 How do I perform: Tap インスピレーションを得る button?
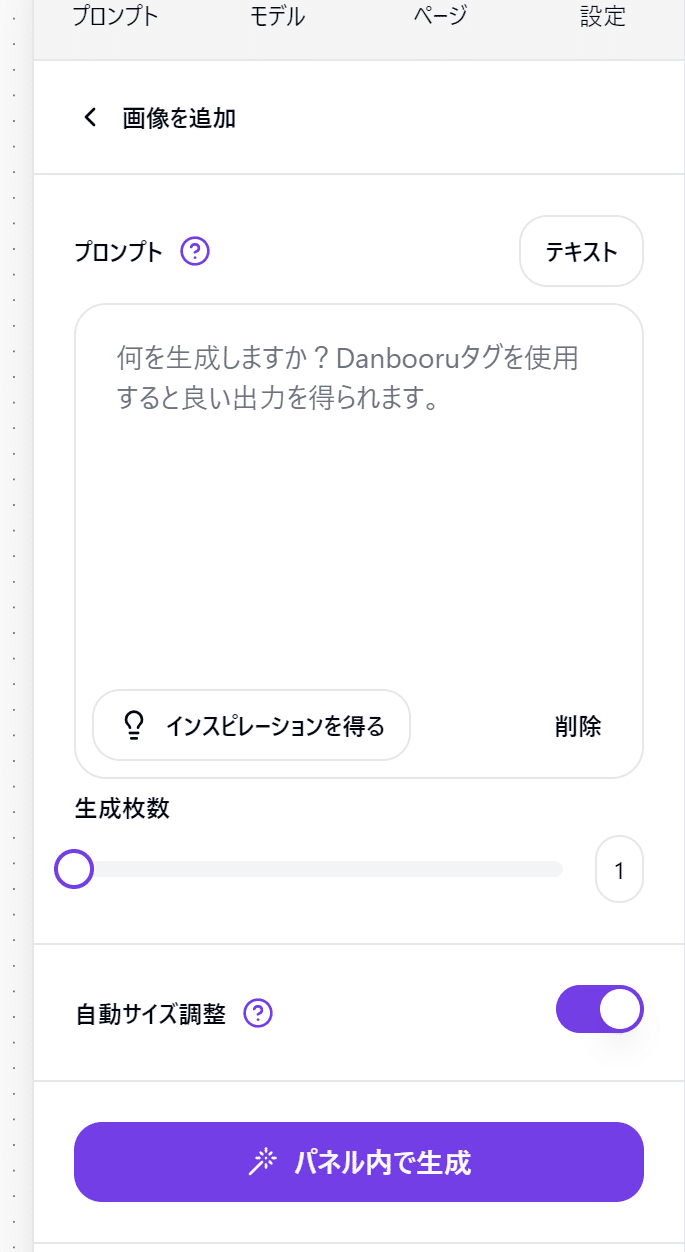(251, 725)
